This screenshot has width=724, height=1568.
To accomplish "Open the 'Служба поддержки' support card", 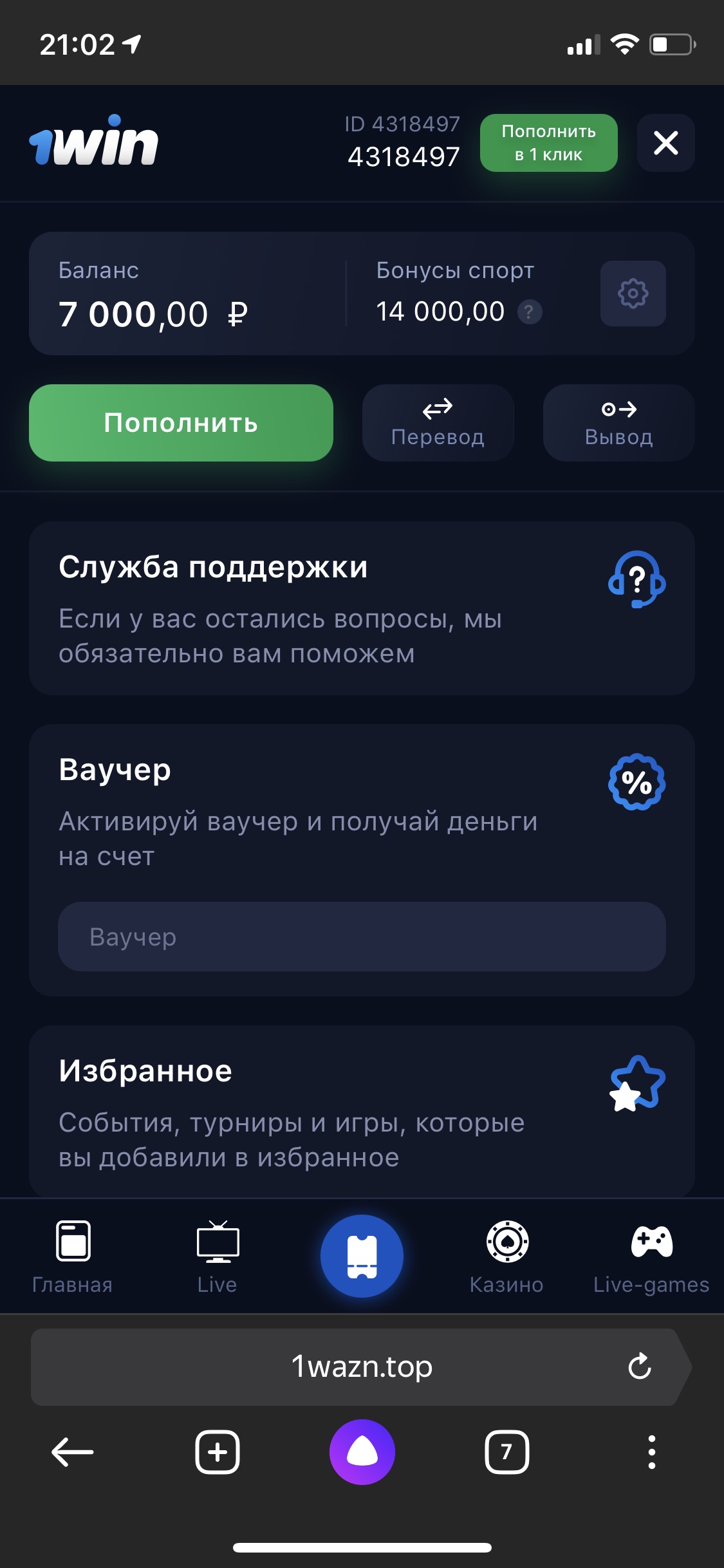I will click(362, 608).
